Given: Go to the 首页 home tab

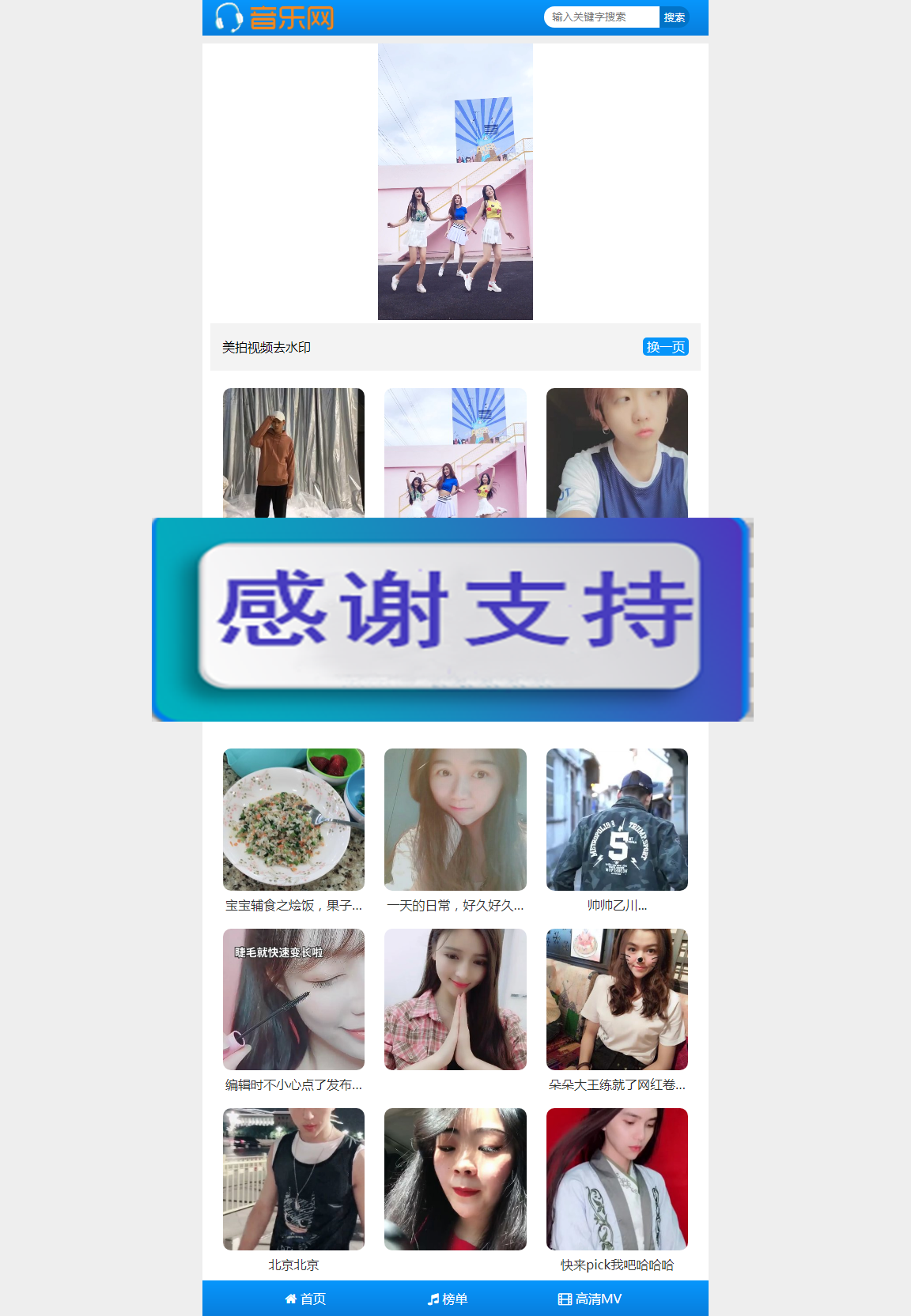Looking at the screenshot, I should coord(305,1299).
